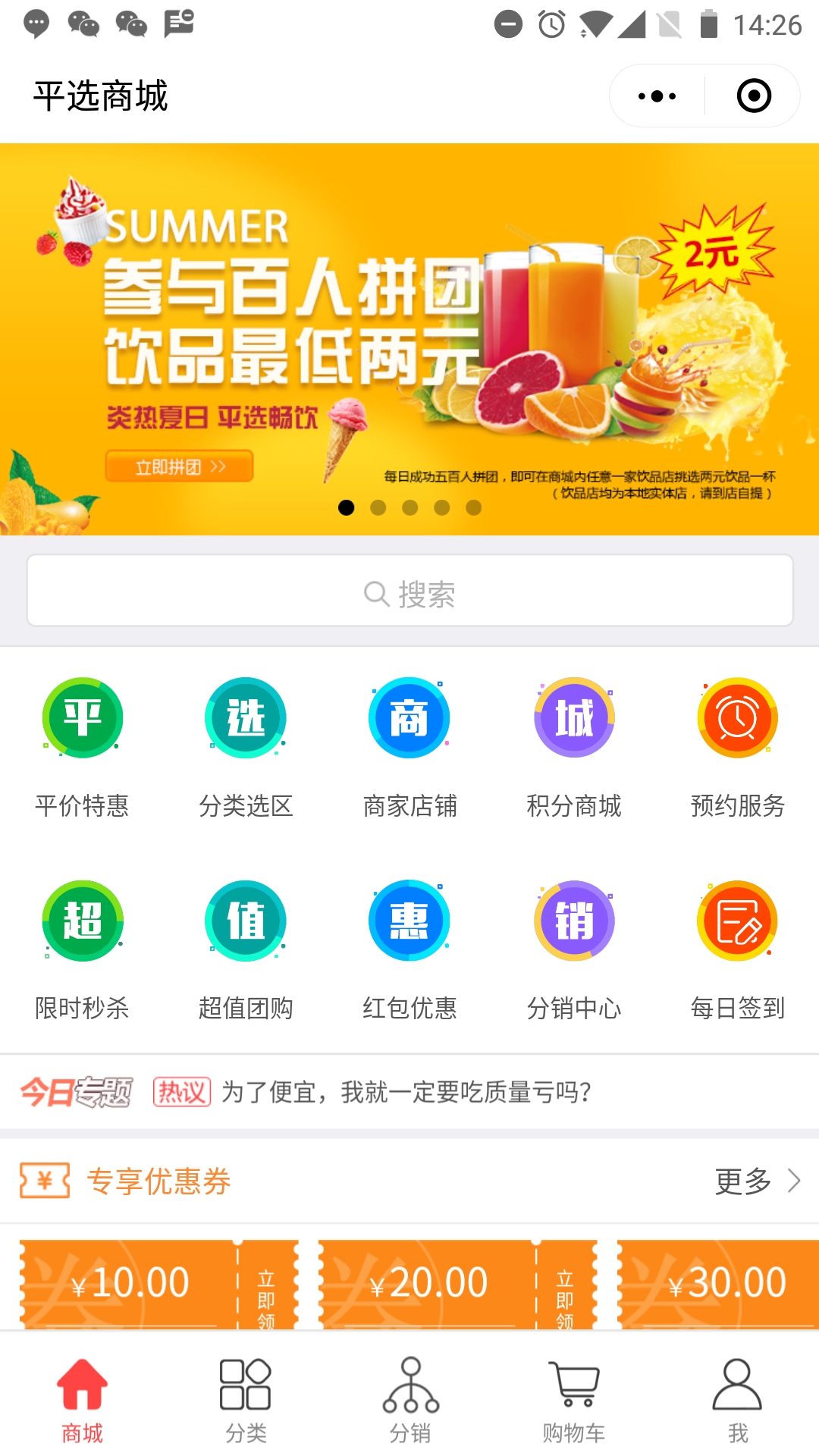Switch to the 我 profile tab
The image size is (819, 1456).
[737, 1400]
